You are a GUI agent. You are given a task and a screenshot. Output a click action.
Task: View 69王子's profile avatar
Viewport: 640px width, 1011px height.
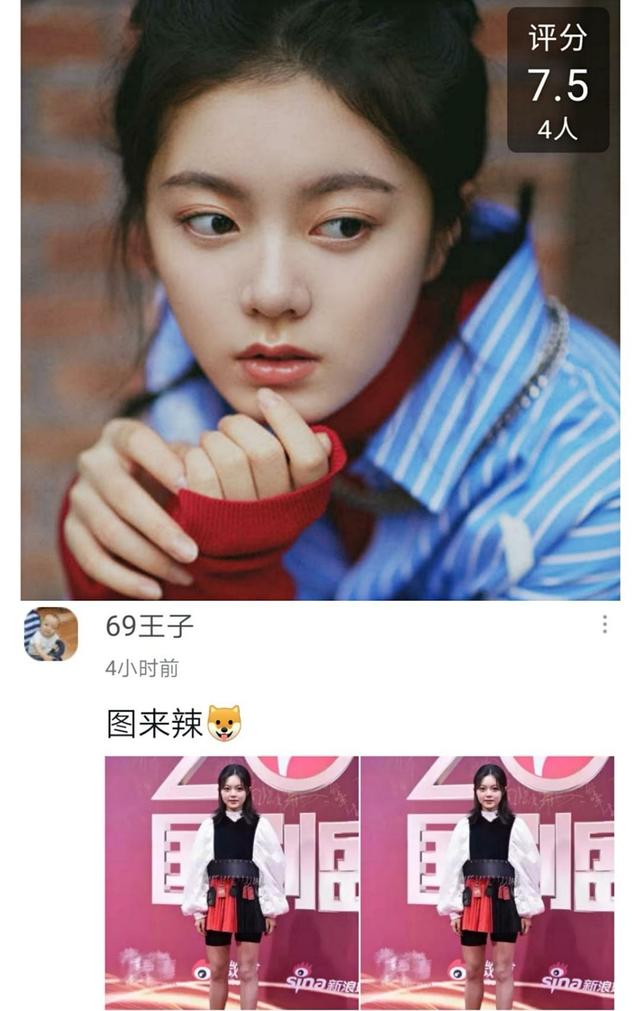coord(51,634)
